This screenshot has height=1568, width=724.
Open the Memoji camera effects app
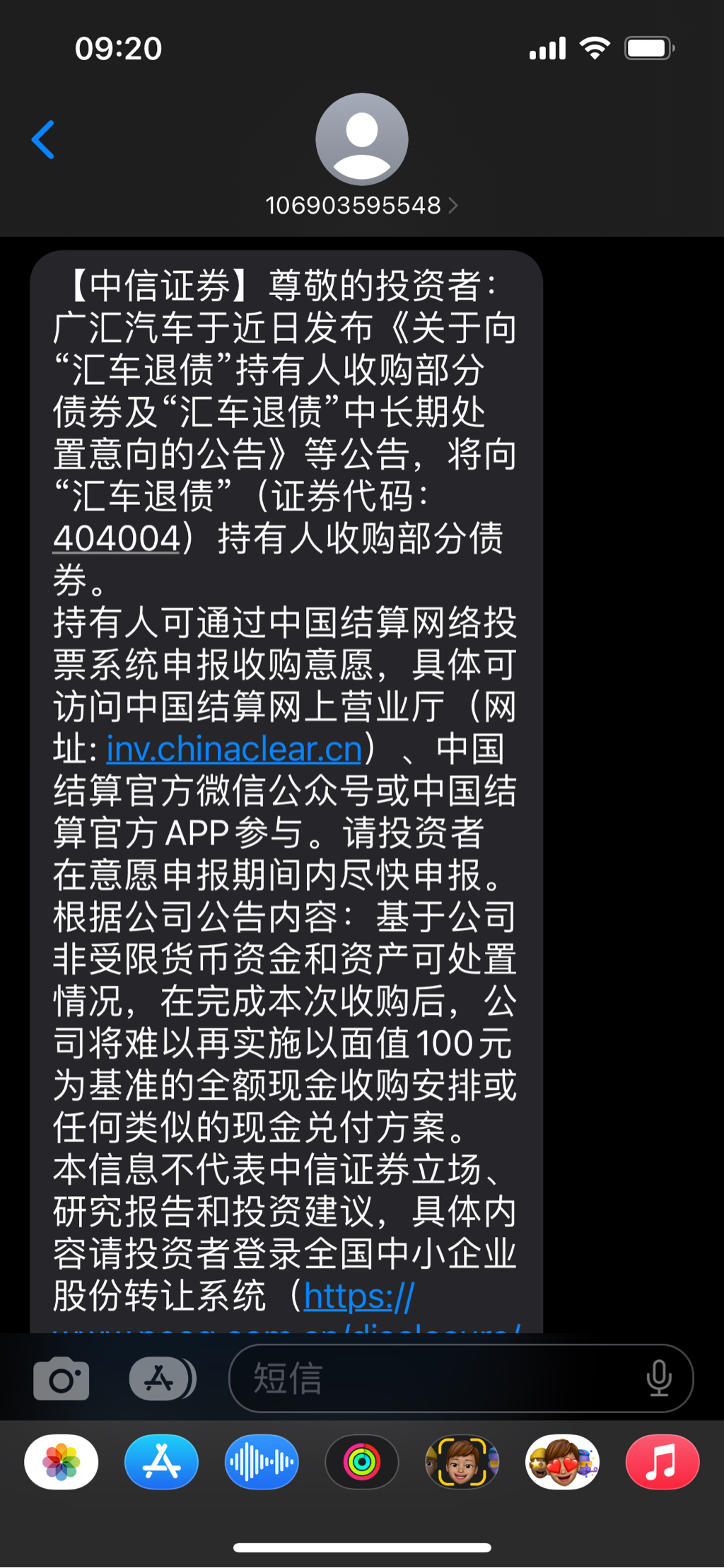(462, 1462)
